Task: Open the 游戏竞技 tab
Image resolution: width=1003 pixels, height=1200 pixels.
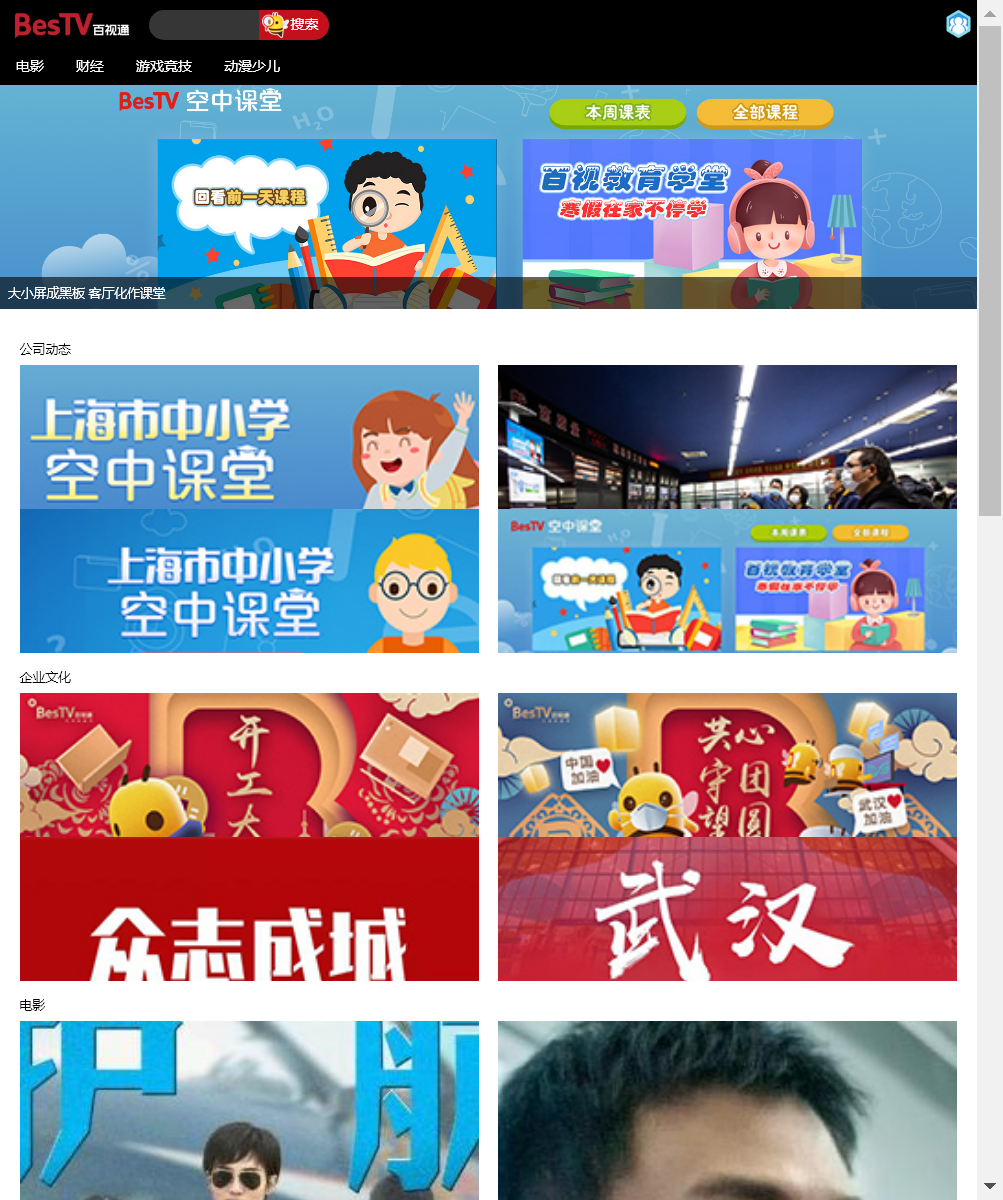Action: (x=164, y=67)
